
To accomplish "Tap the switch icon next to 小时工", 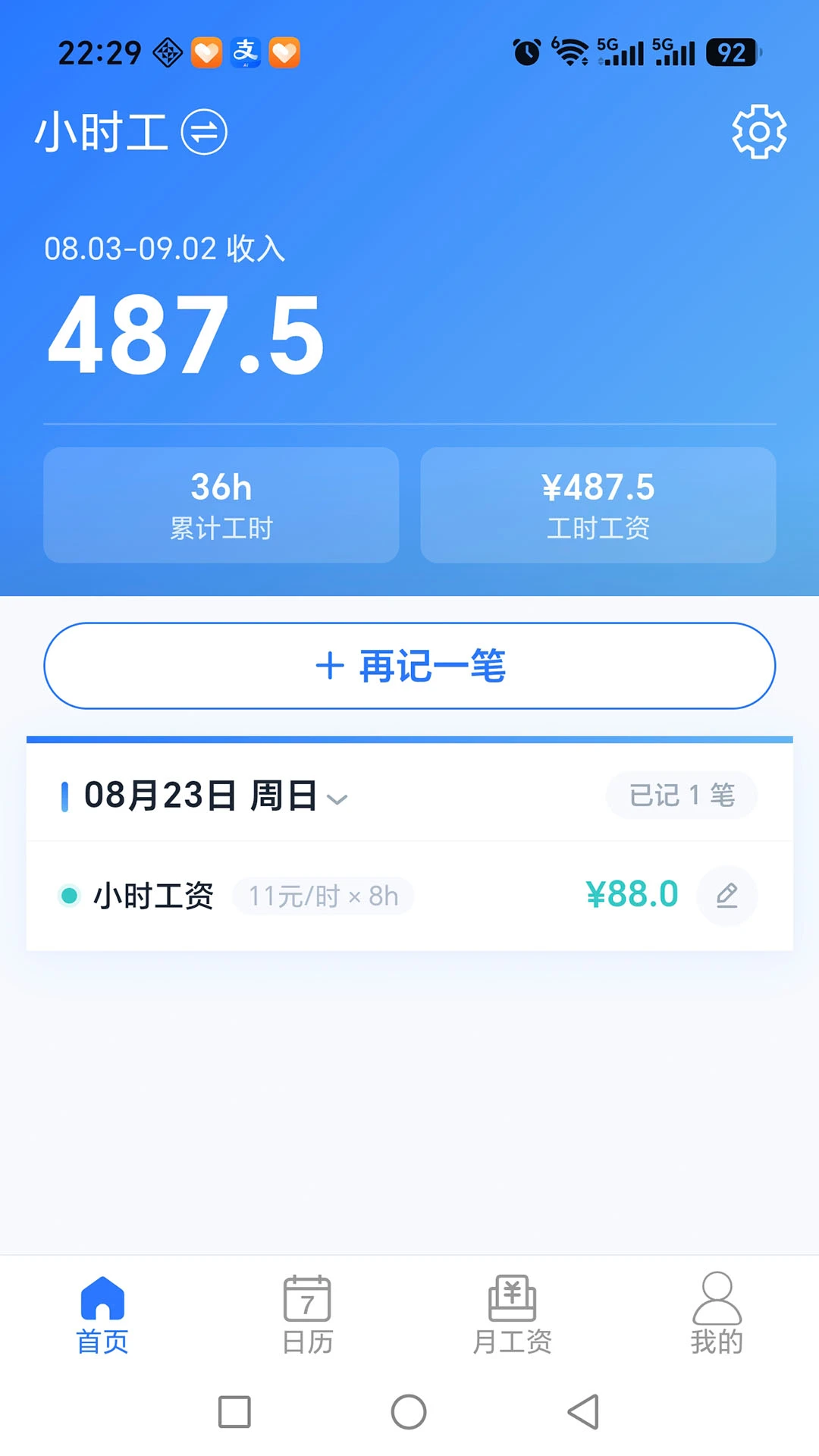I will [x=204, y=132].
